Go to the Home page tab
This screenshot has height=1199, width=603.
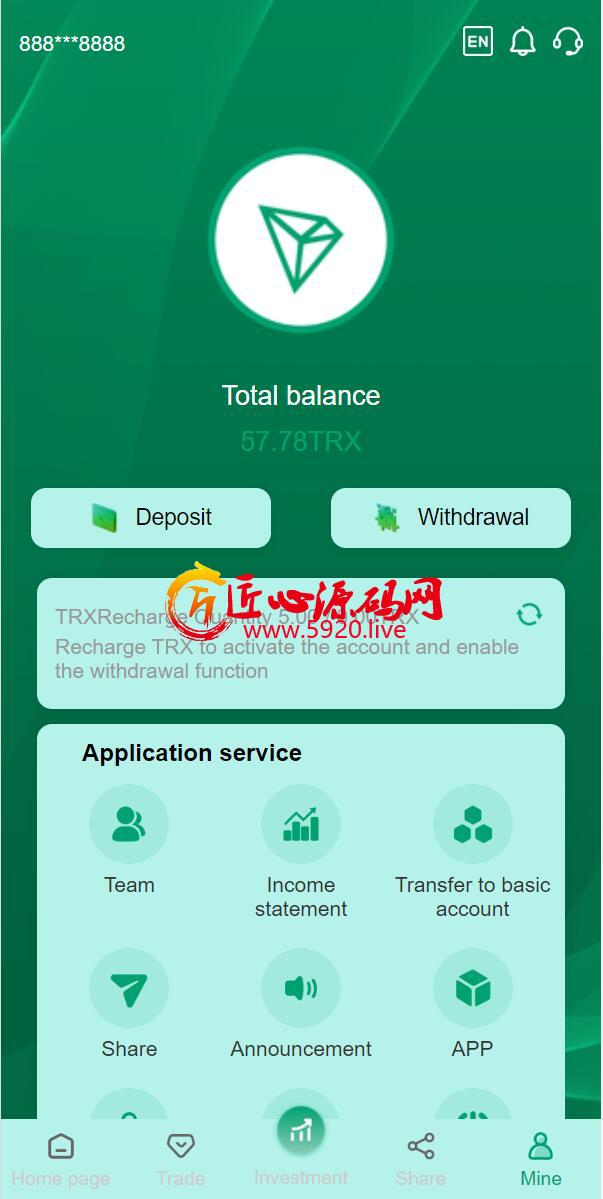pos(61,1158)
